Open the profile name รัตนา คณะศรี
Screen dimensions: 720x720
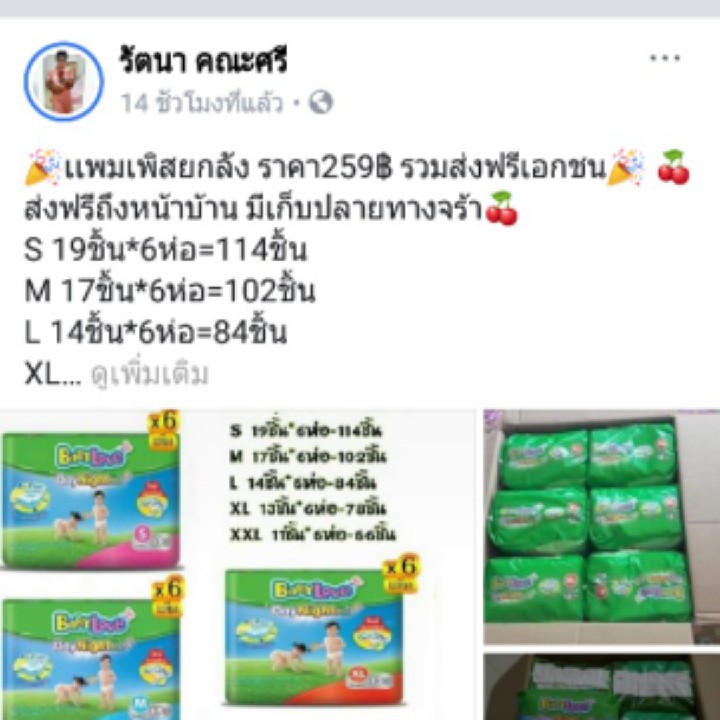203,62
